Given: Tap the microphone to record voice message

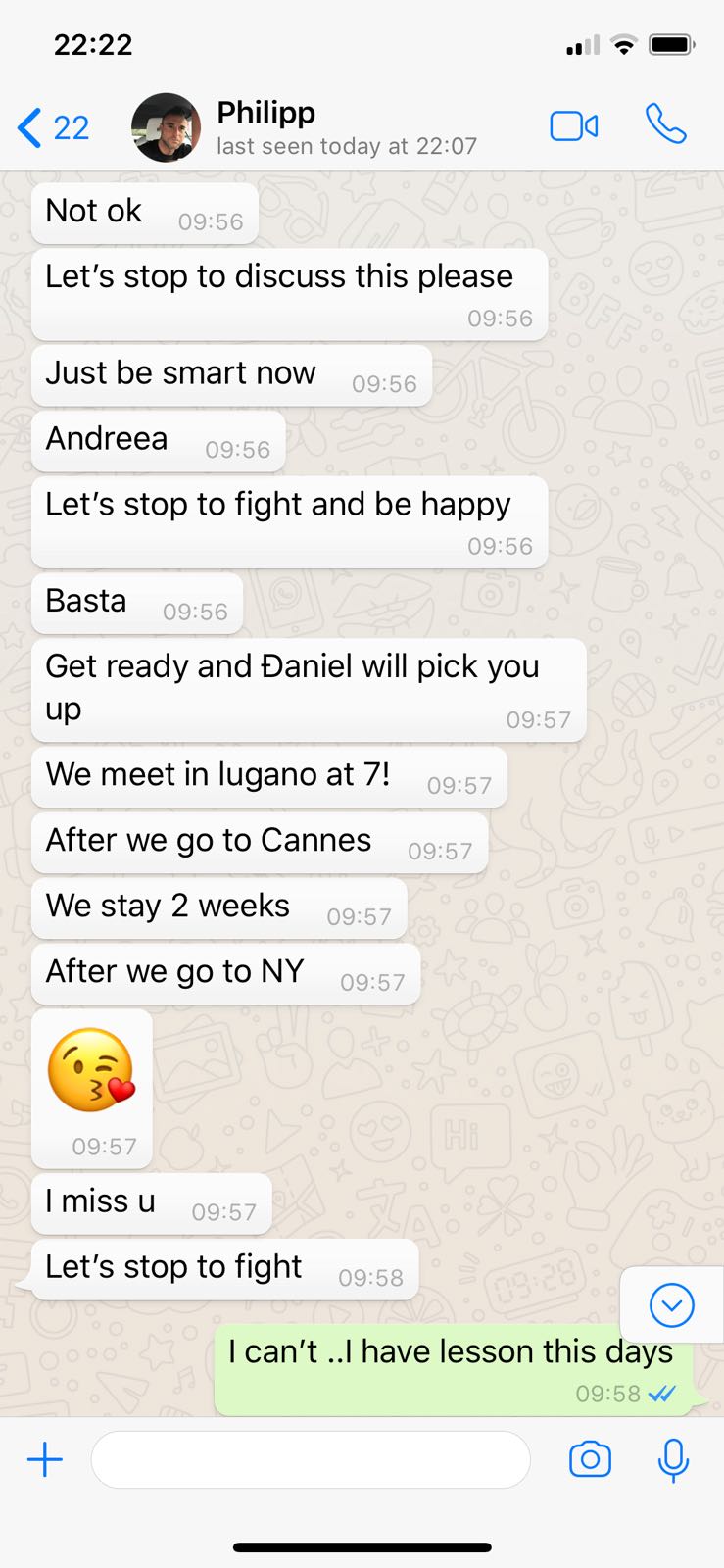Looking at the screenshot, I should pos(673,1460).
